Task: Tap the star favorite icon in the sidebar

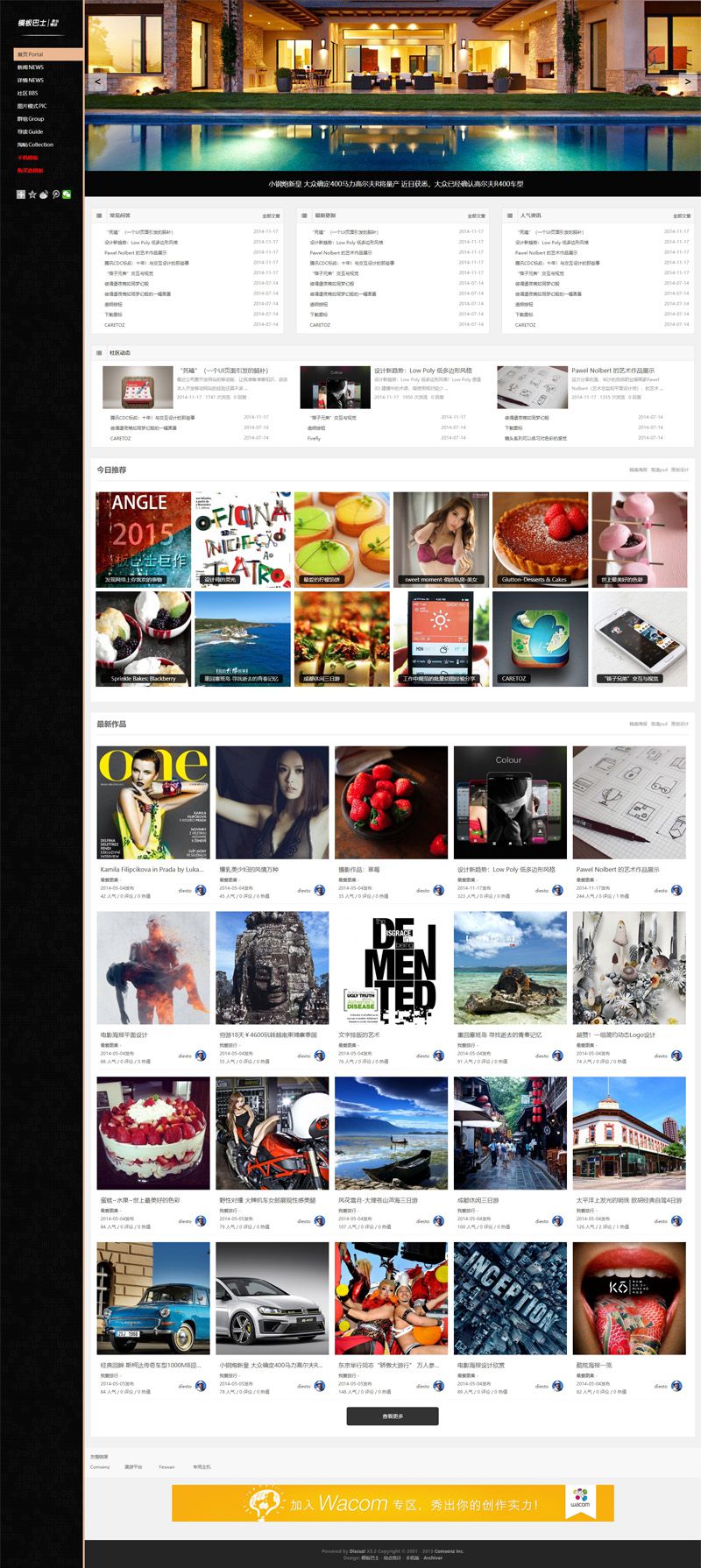Action: click(x=32, y=194)
